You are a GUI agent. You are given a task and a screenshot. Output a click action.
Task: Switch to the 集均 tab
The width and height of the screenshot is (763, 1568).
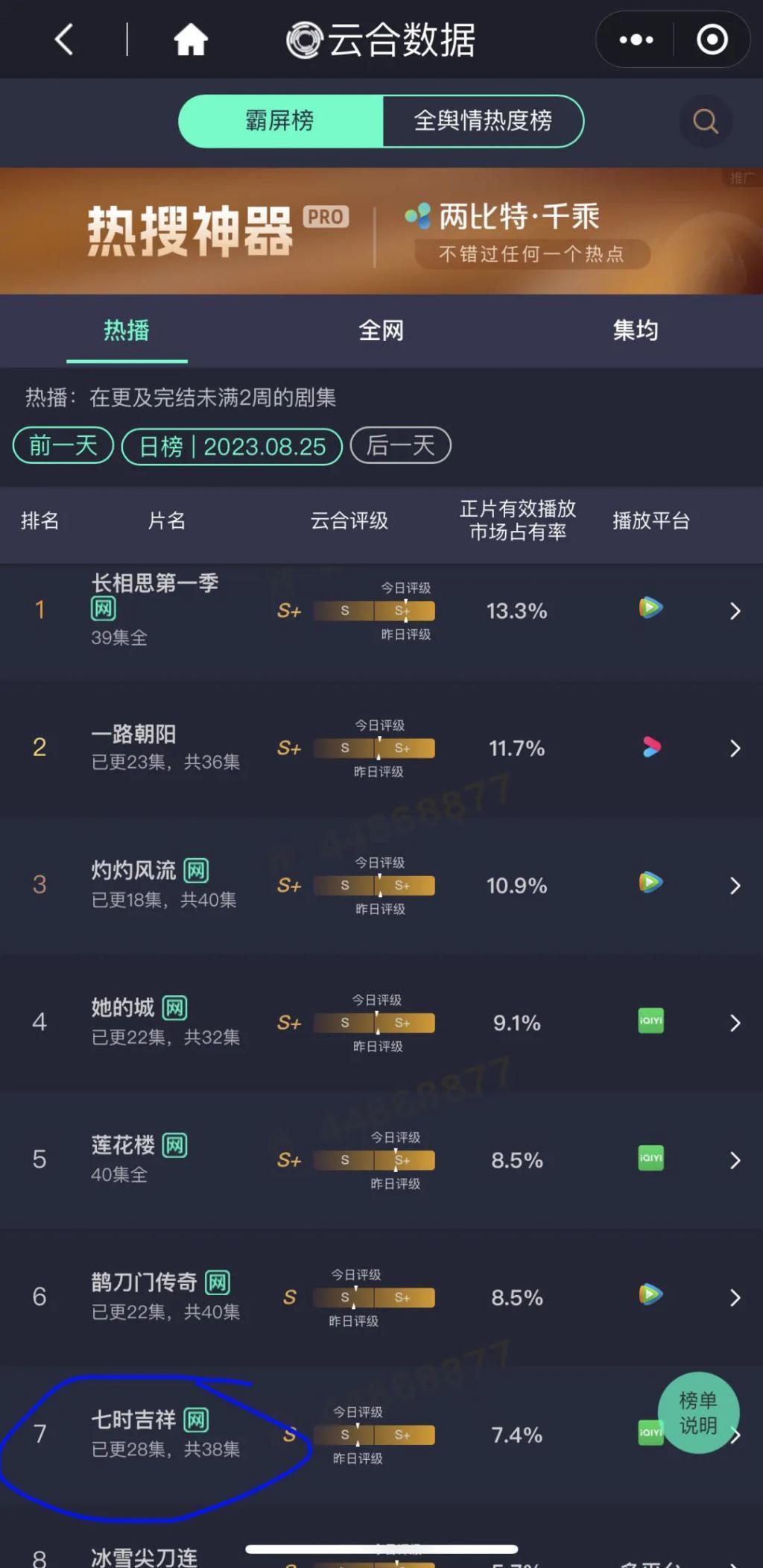(x=635, y=330)
